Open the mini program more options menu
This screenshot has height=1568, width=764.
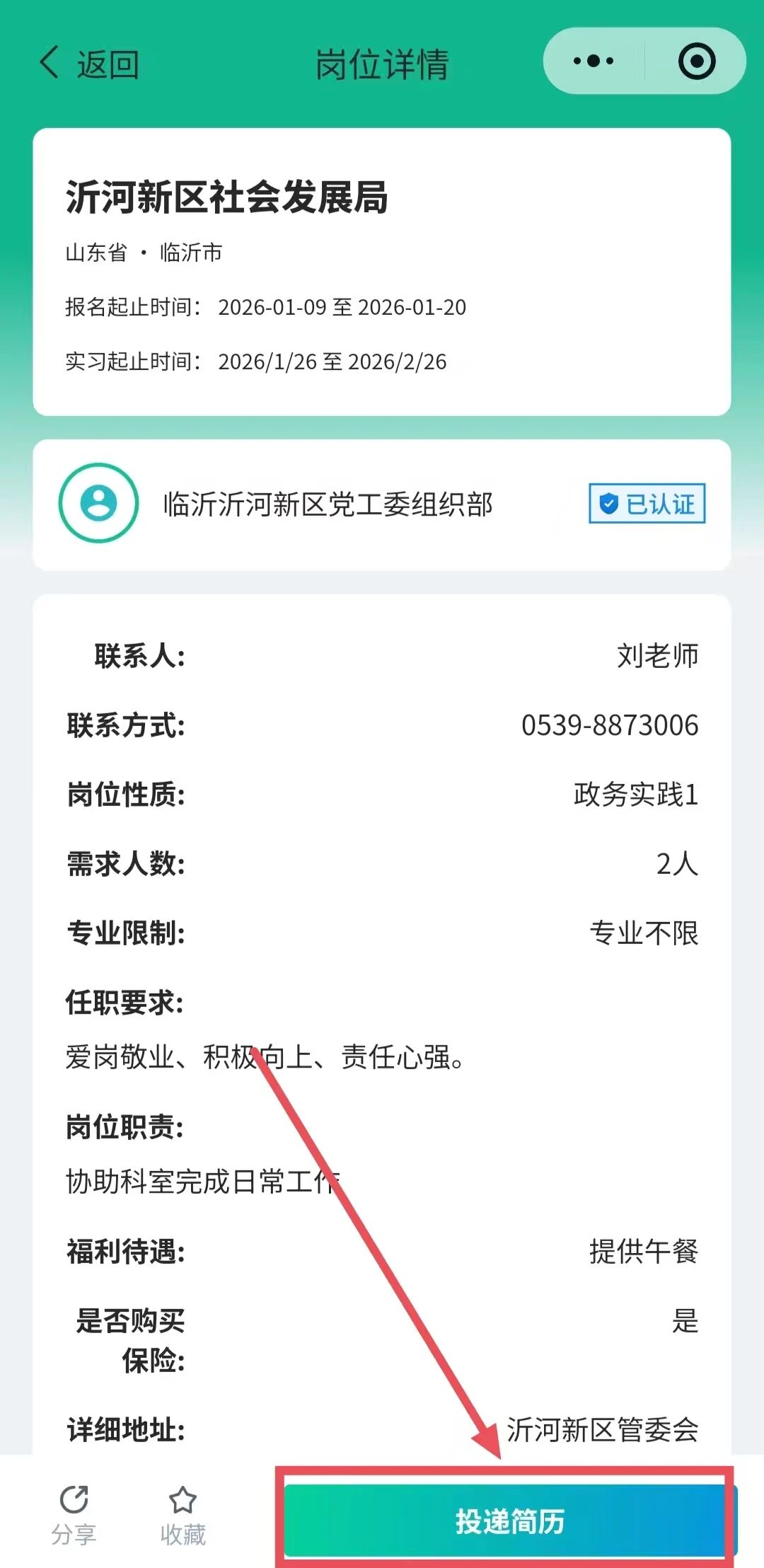tap(594, 62)
